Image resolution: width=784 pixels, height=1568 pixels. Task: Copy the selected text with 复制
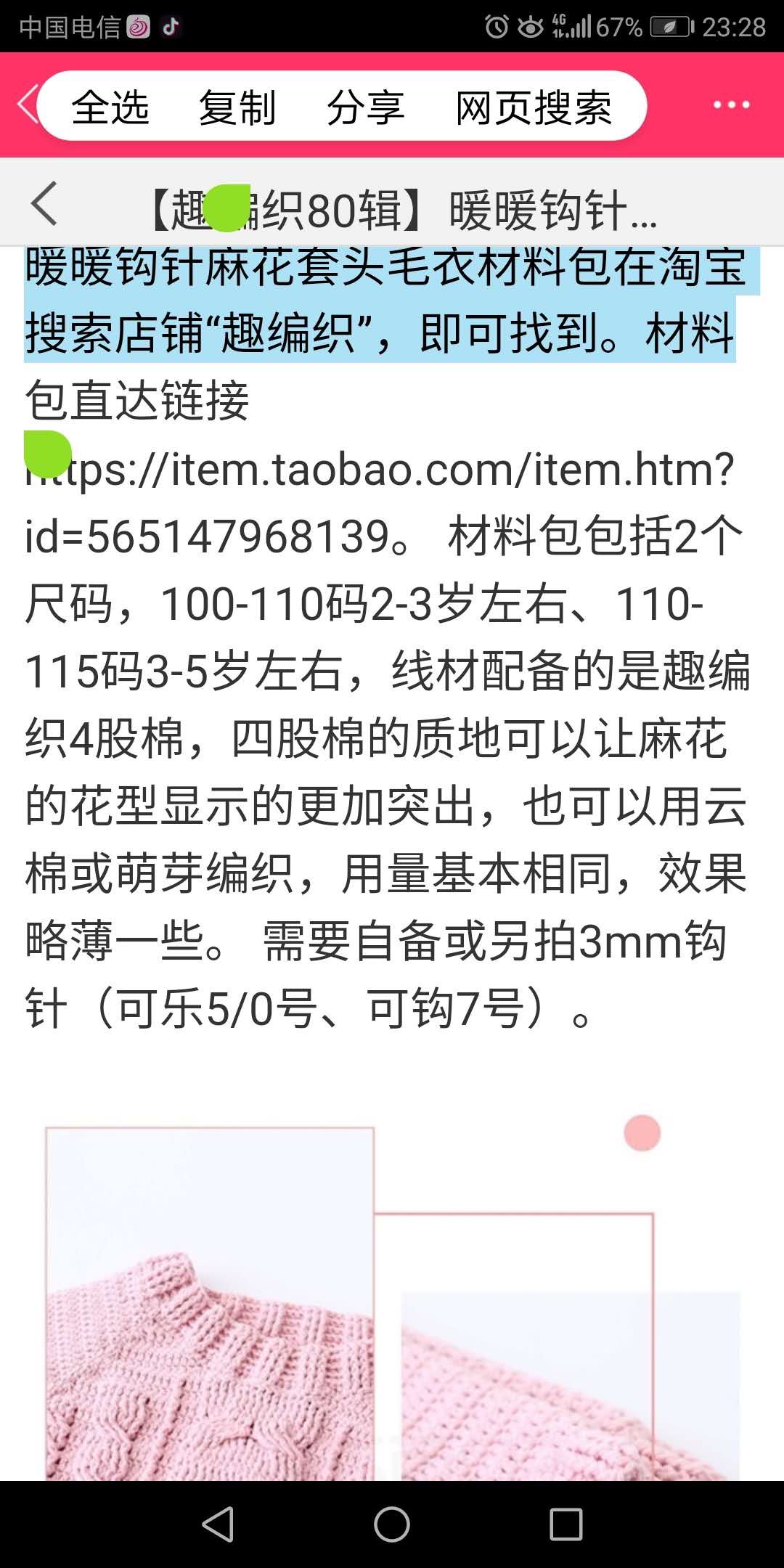coord(237,107)
